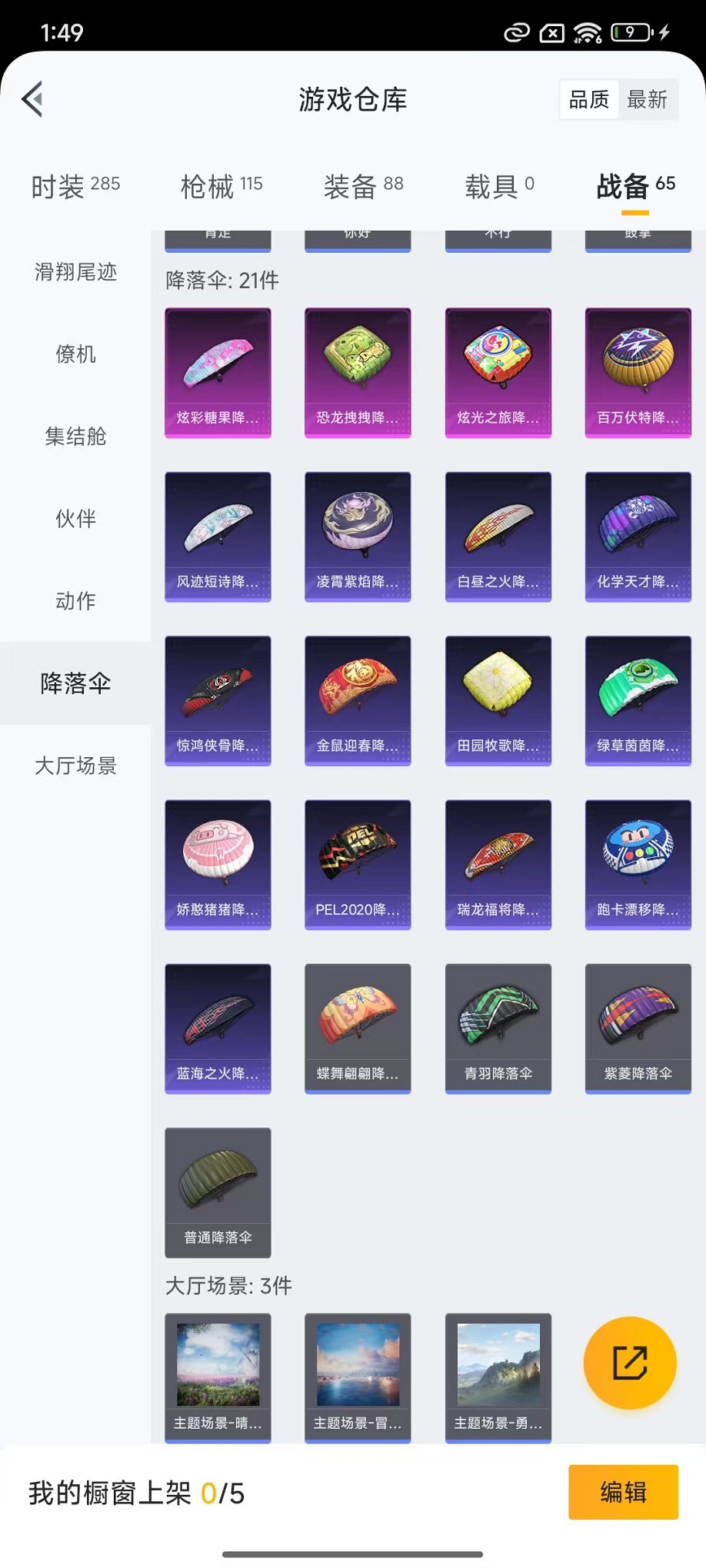
Task: Select 僚机 sidebar category
Action: tap(75, 354)
